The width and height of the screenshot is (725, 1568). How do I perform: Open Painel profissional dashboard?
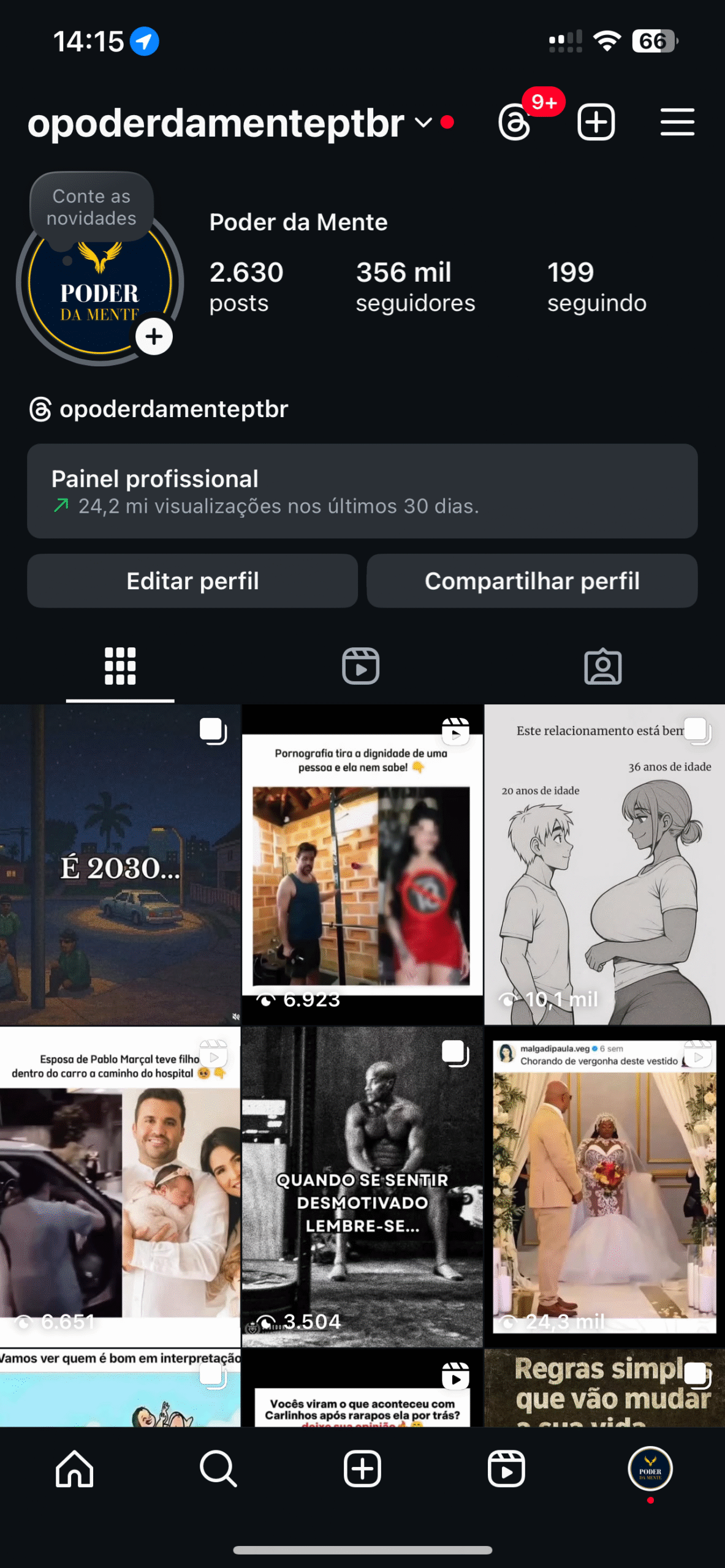[362, 491]
